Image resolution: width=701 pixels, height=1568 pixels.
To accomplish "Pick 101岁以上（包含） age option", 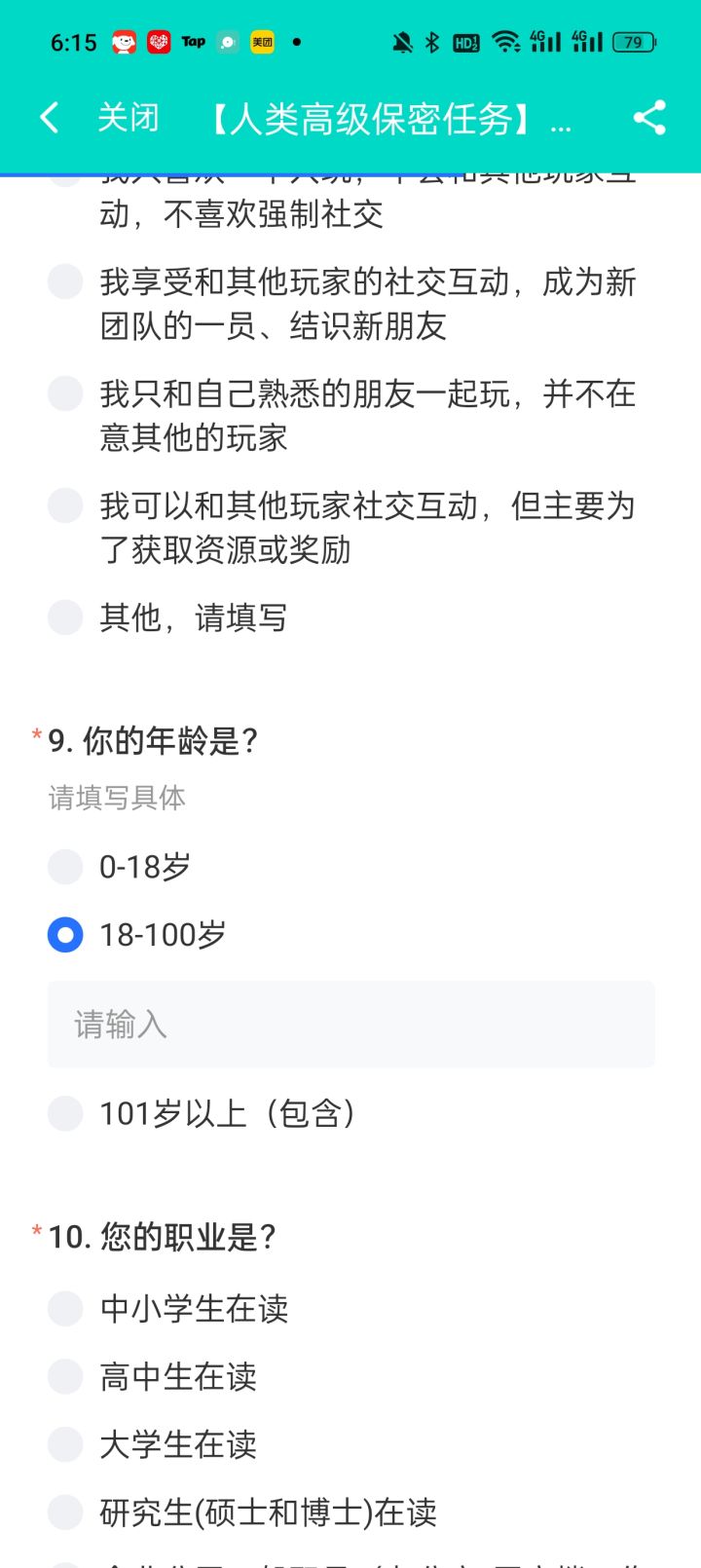I will tap(65, 1113).
